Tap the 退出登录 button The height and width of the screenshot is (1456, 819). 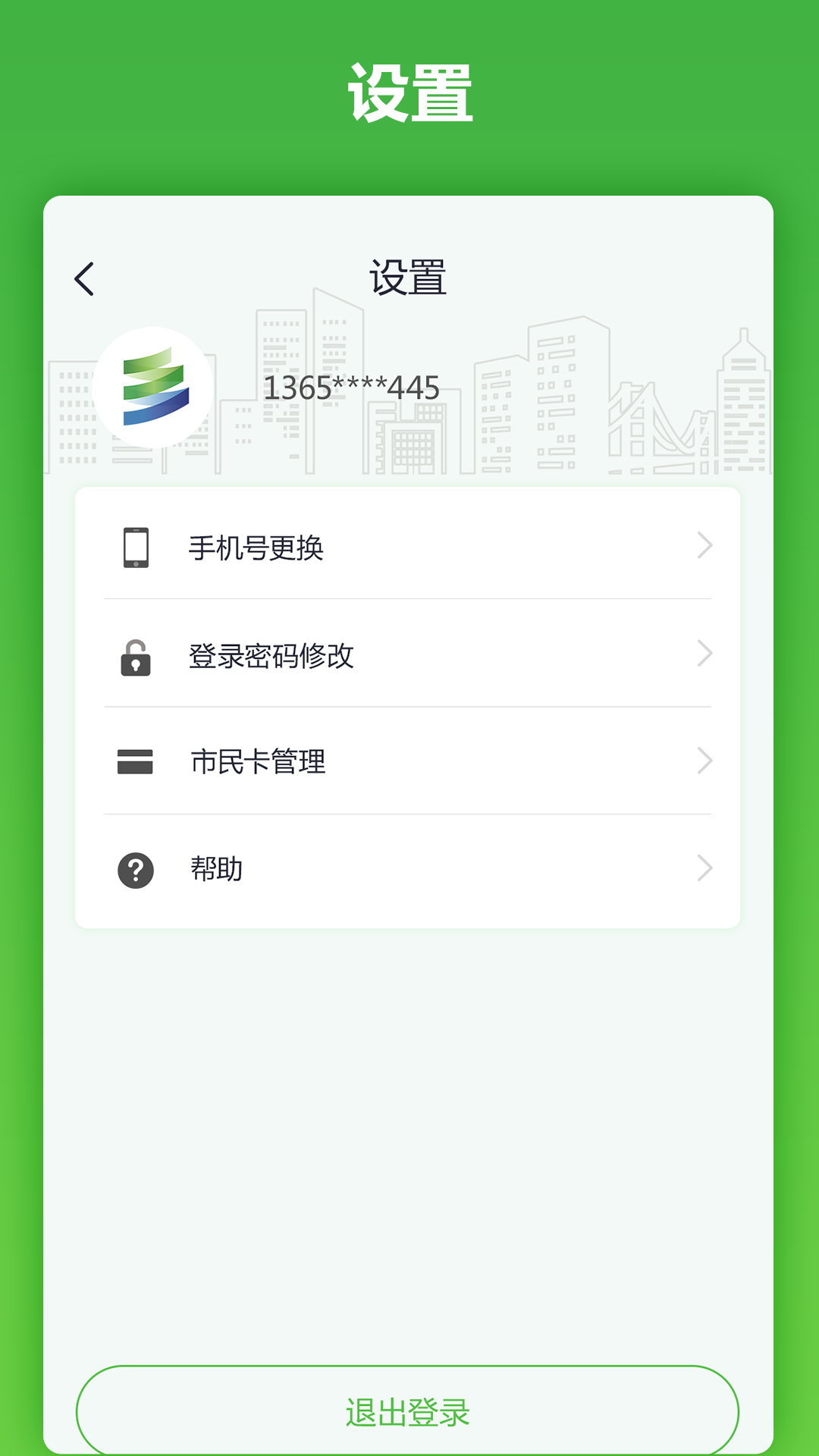[x=409, y=1414]
